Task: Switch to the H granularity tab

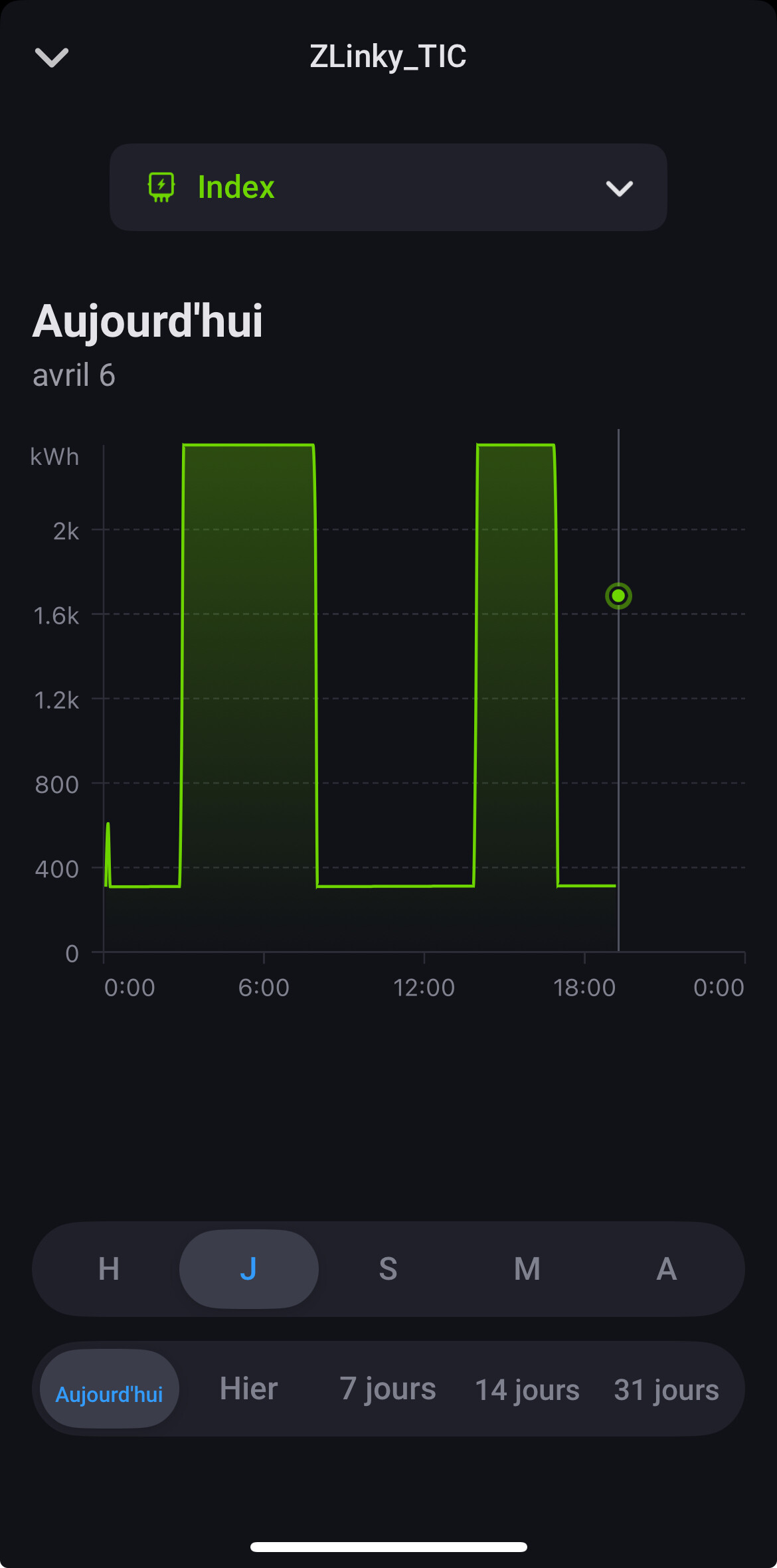Action: tap(109, 1269)
